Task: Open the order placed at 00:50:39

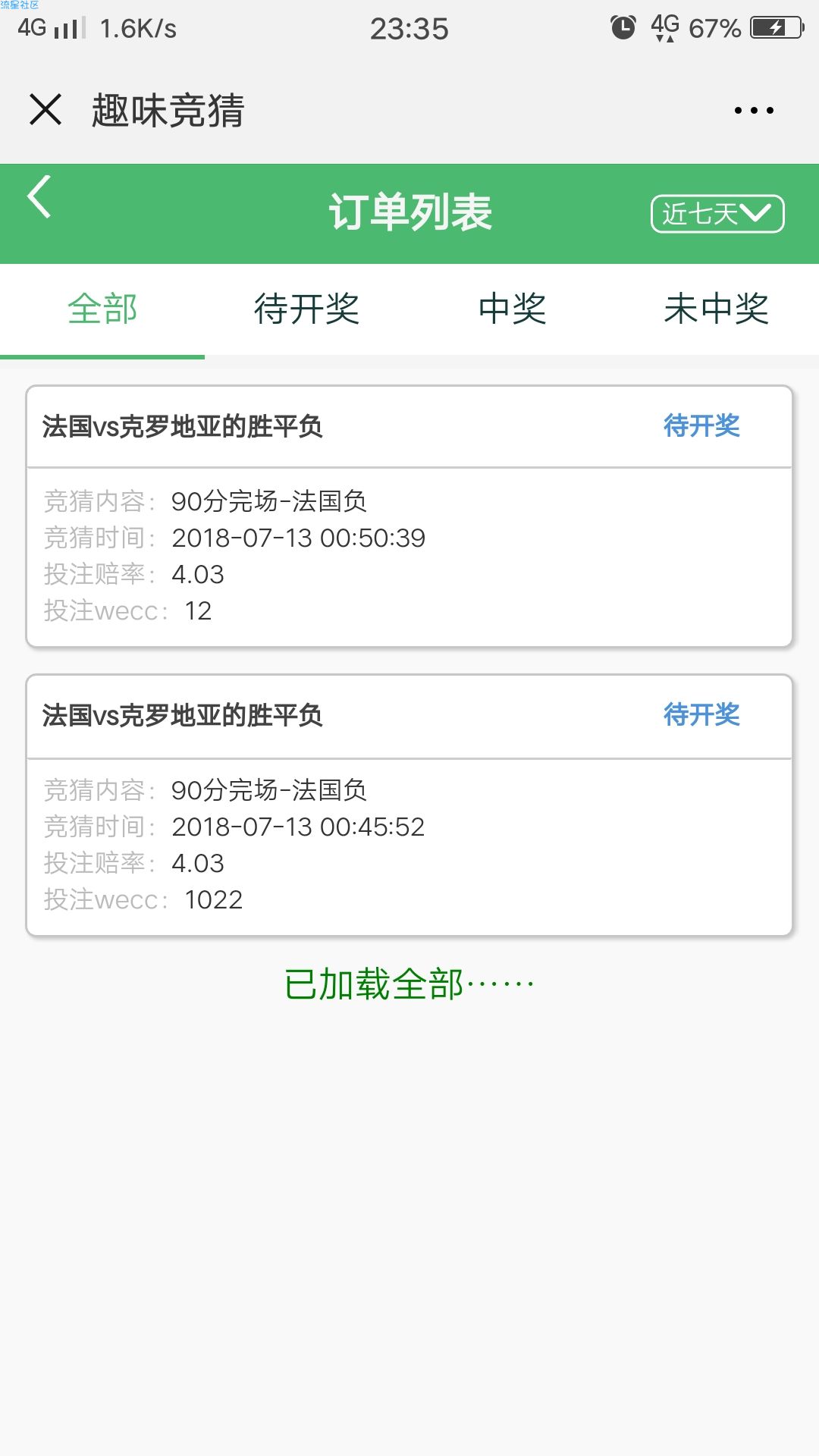Action: pyautogui.click(x=409, y=516)
